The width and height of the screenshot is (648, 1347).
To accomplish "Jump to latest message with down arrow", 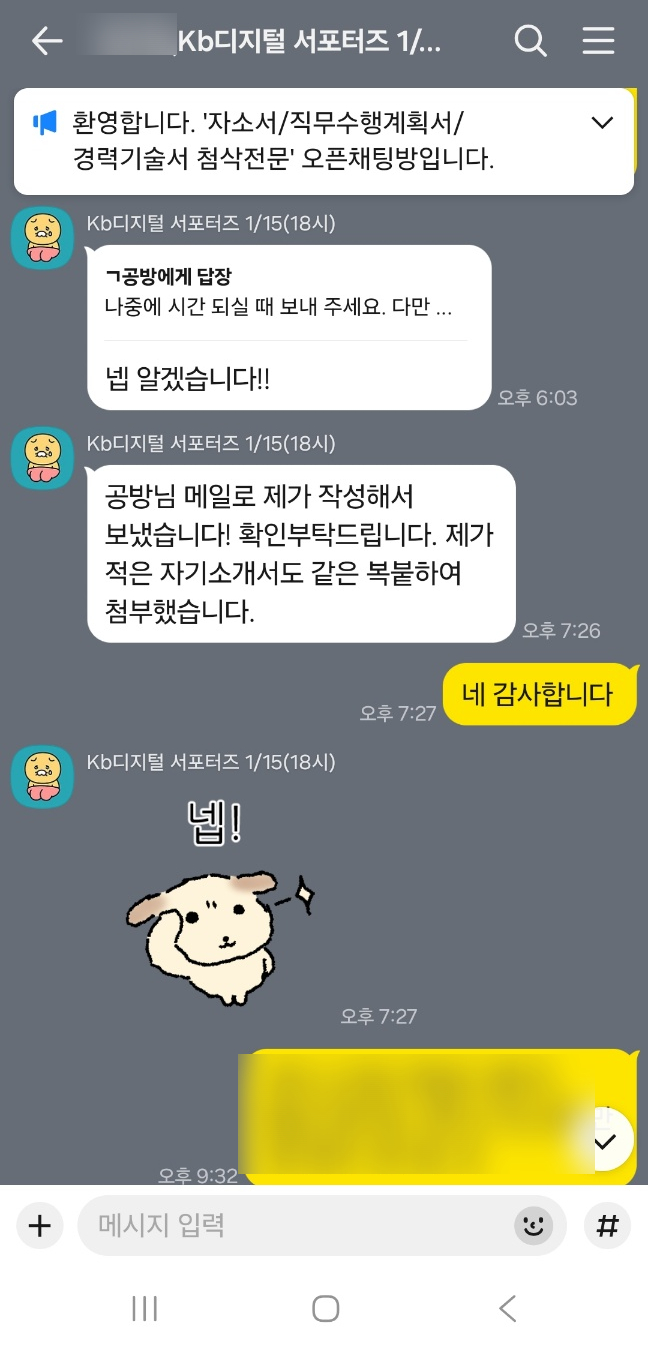I will click(x=605, y=1141).
